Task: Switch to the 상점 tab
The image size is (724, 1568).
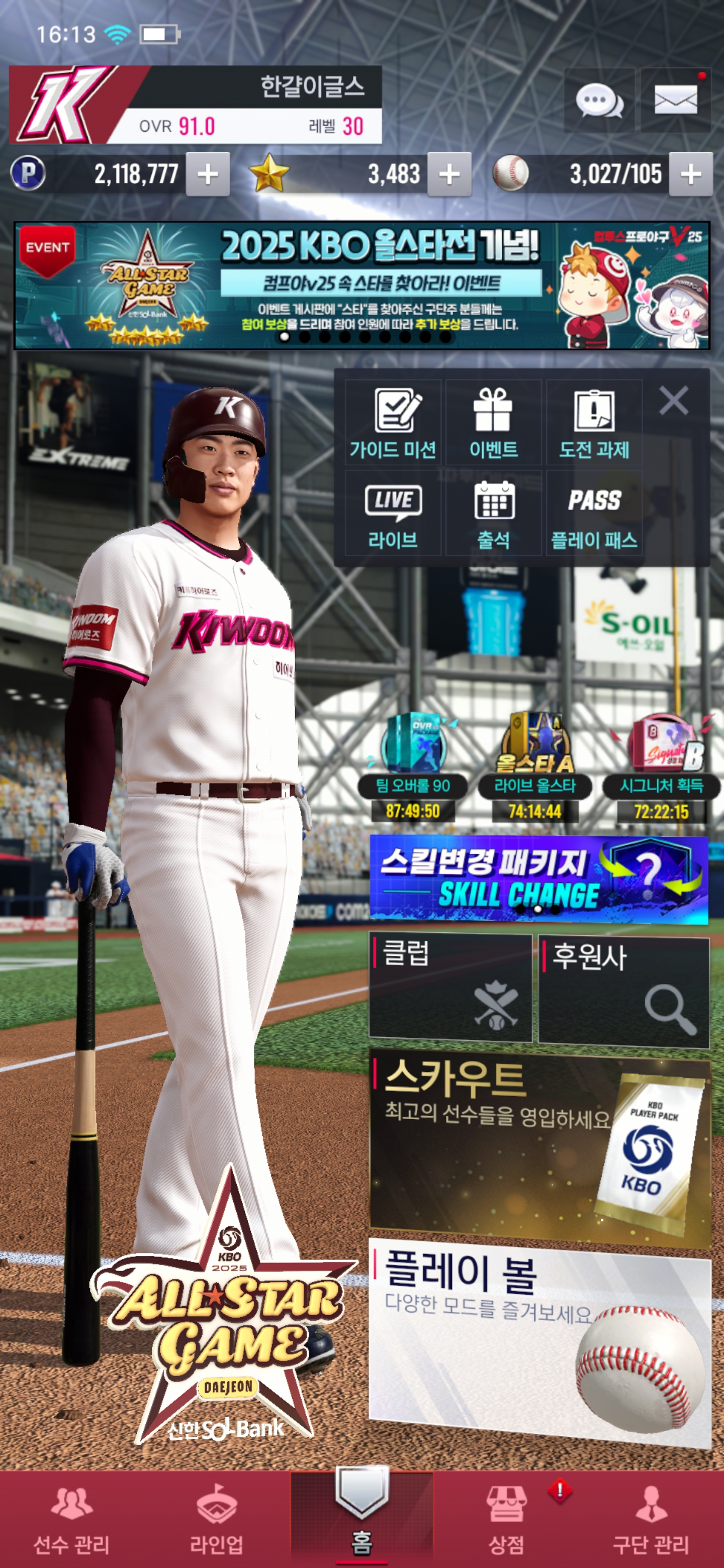Action: (506, 1519)
